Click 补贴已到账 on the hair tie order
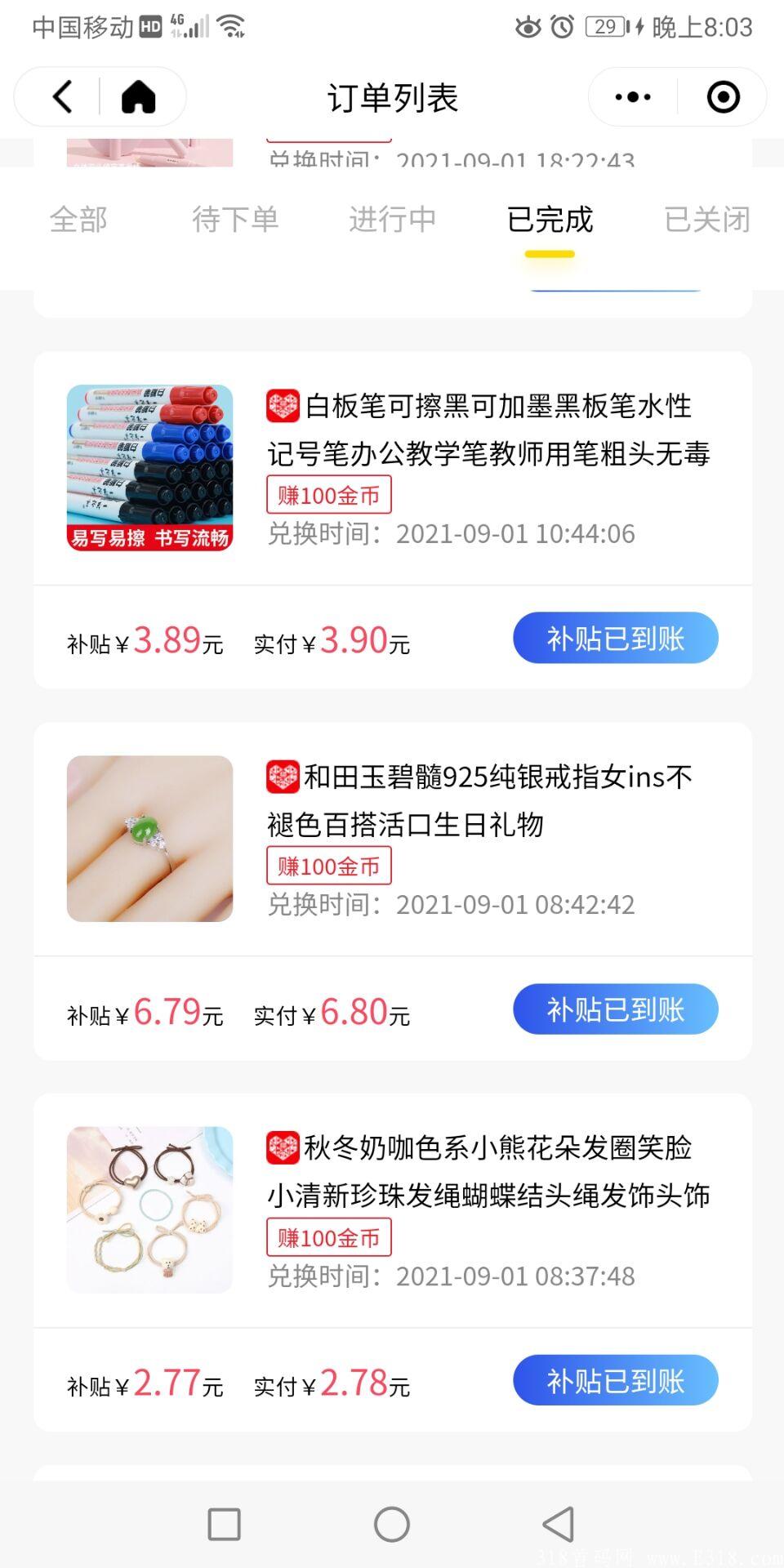The height and width of the screenshot is (1568, 784). pos(615,1380)
